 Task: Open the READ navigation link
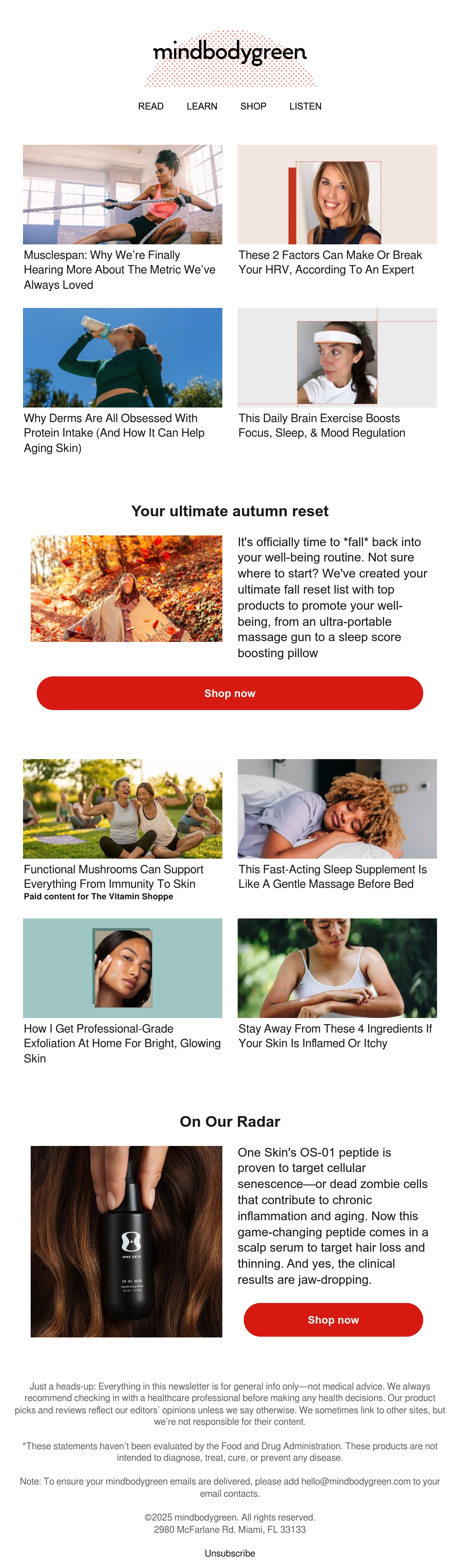pos(151,106)
